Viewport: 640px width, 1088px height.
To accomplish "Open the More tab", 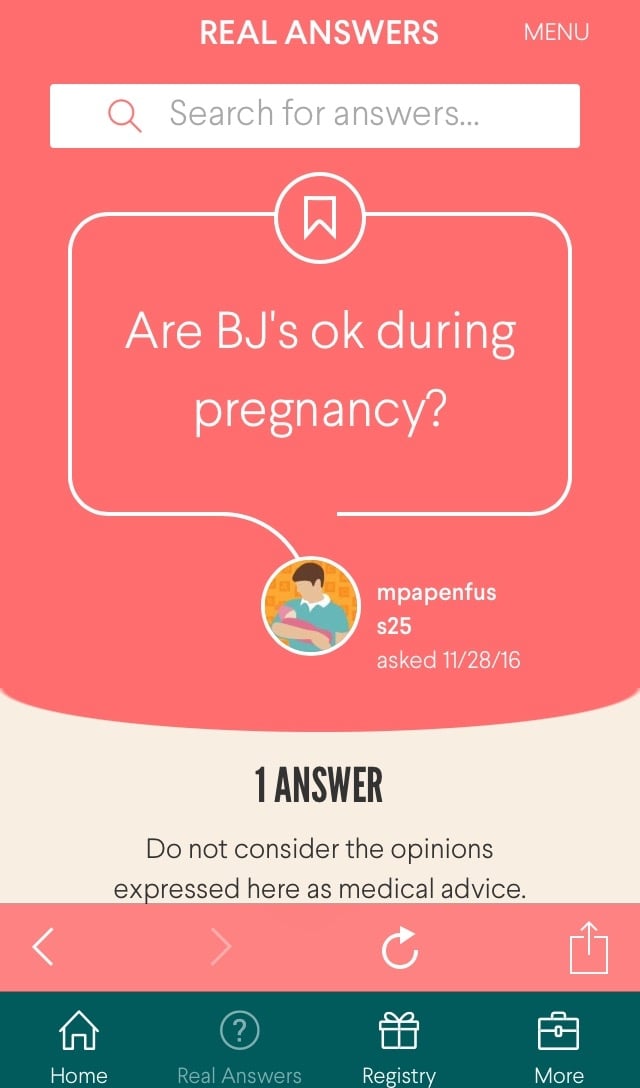I will [x=559, y=1045].
